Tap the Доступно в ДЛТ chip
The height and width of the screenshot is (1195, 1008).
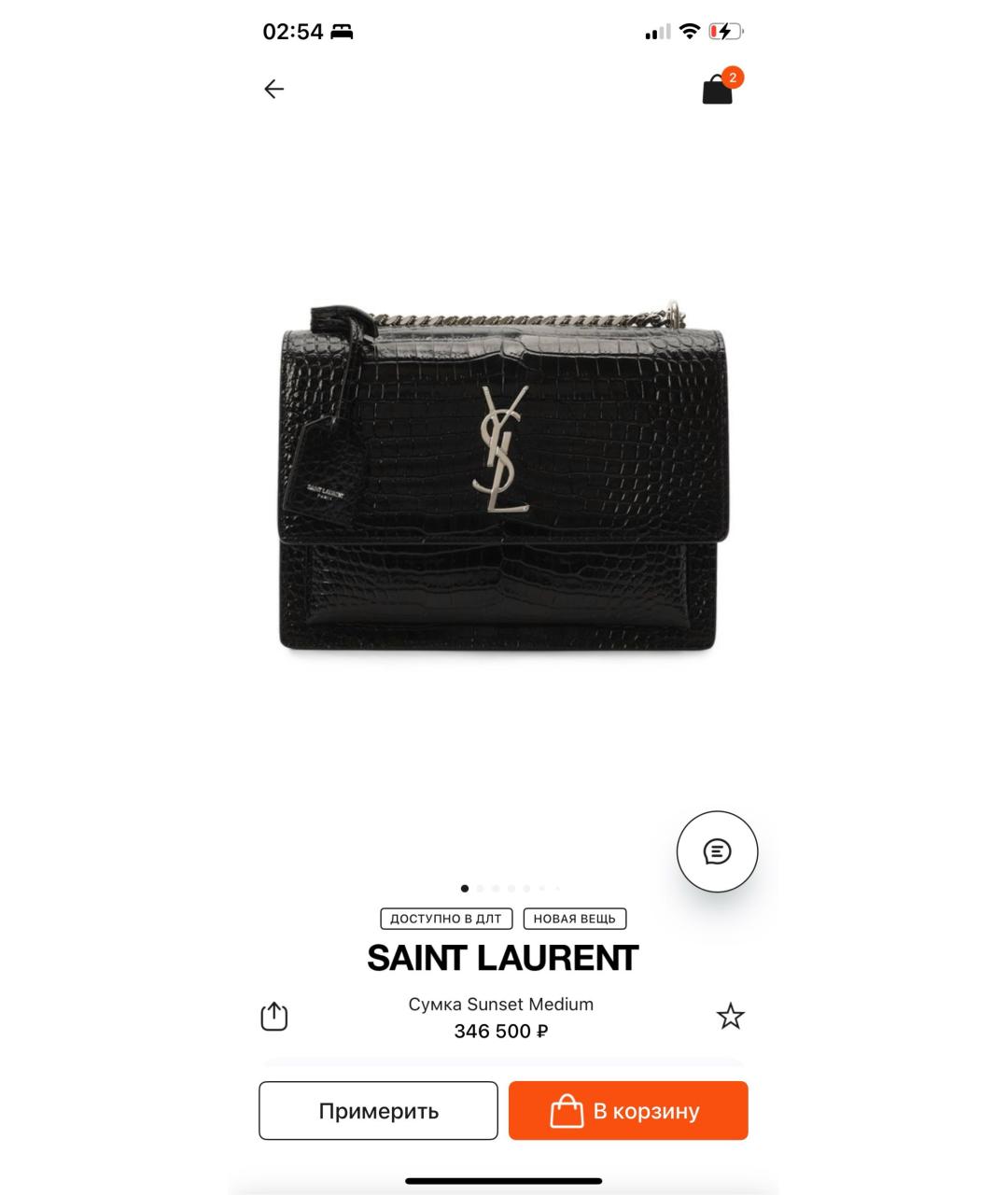point(446,919)
